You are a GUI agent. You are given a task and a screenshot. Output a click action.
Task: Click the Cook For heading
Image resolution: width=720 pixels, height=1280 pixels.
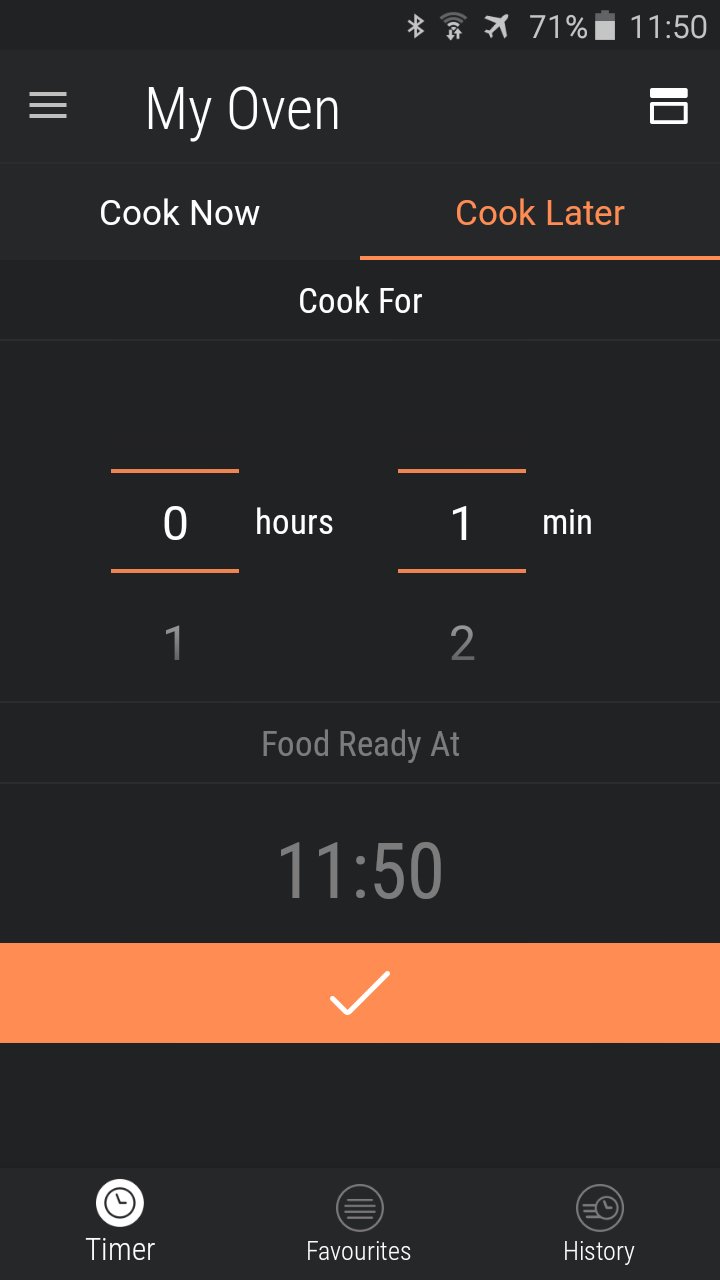click(360, 300)
